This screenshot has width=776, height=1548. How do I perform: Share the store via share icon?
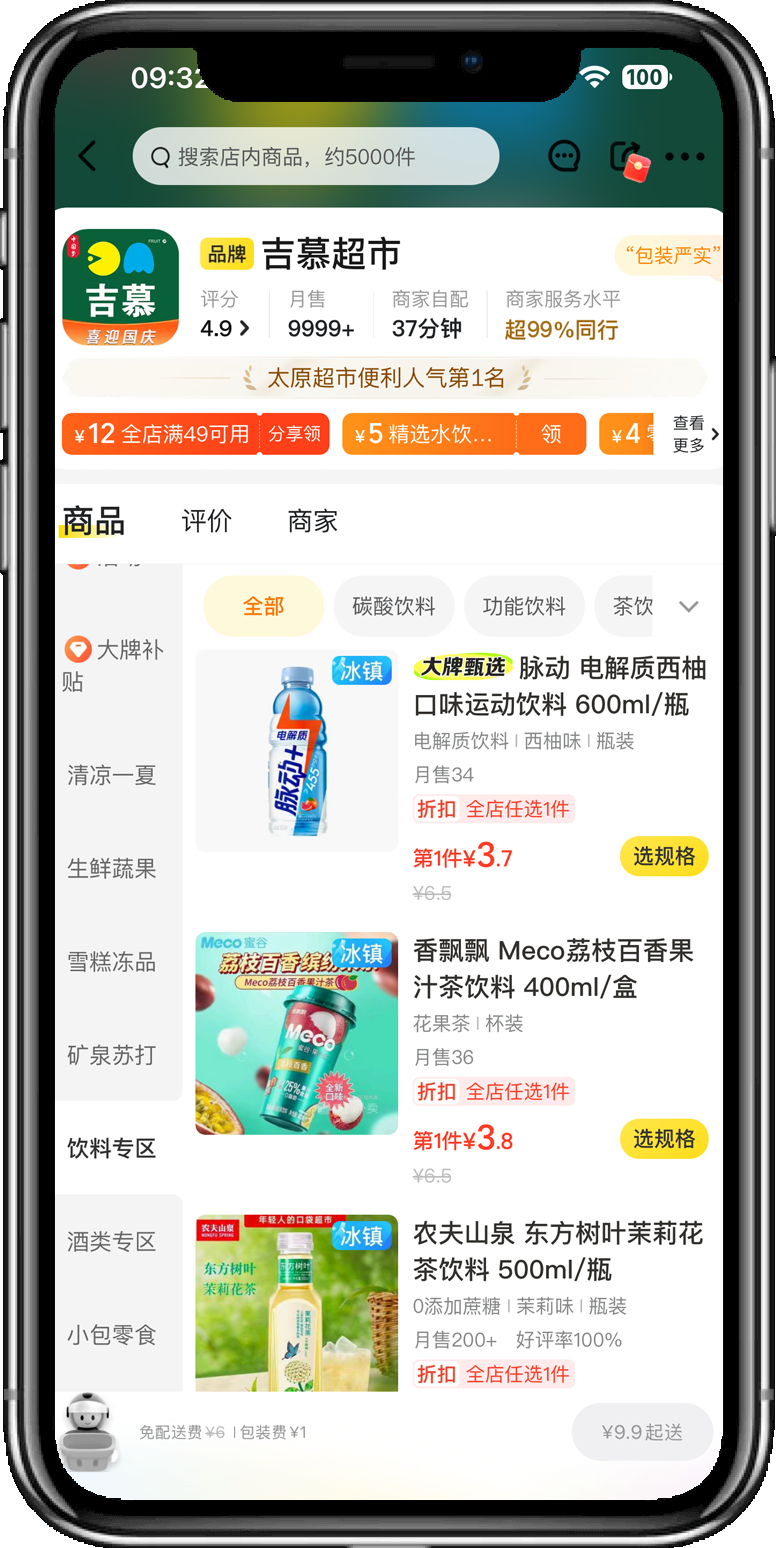pos(625,157)
